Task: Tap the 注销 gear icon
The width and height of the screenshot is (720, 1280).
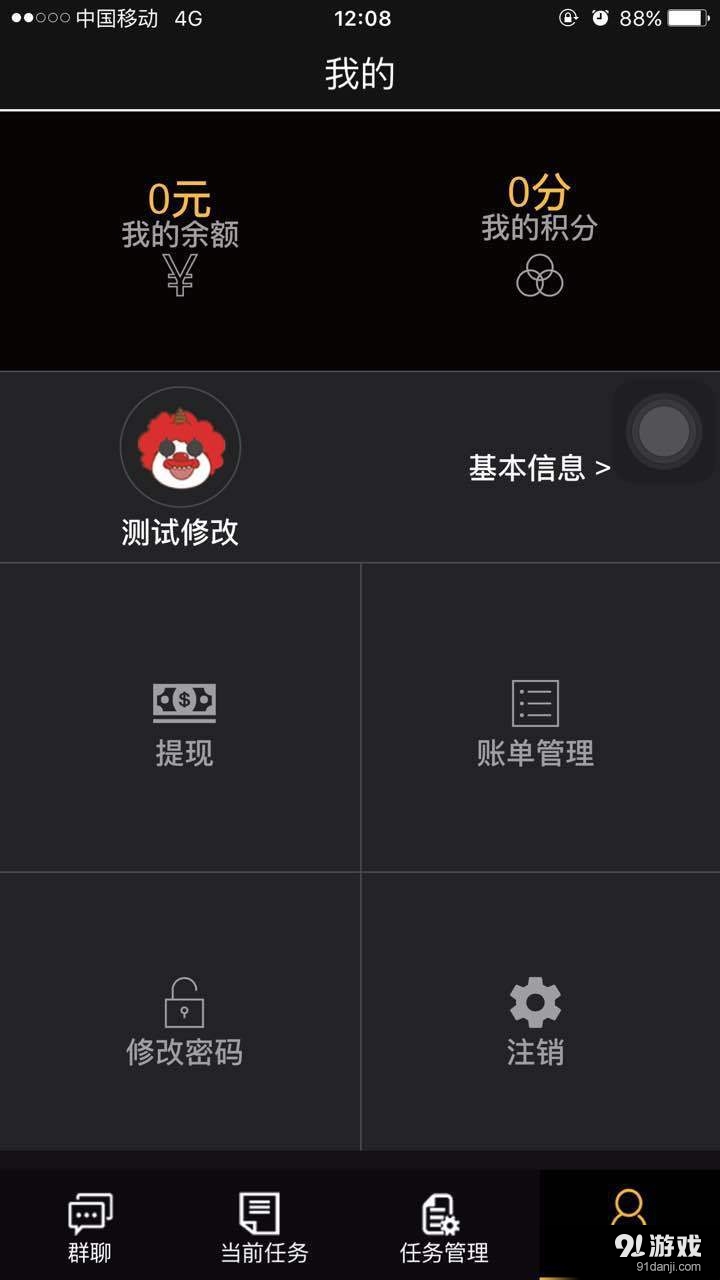Action: (x=533, y=1000)
